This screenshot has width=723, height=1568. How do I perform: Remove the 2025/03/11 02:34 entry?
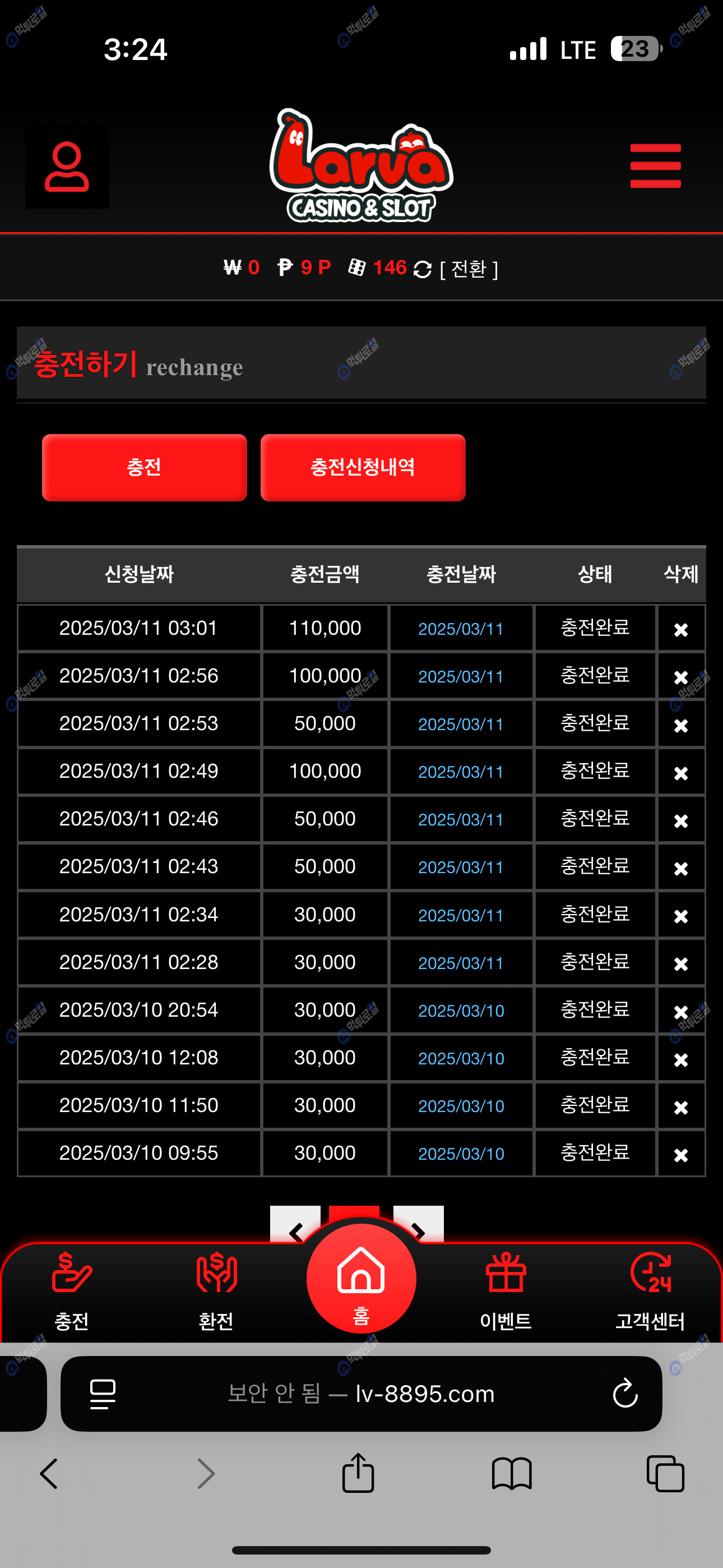click(x=680, y=915)
